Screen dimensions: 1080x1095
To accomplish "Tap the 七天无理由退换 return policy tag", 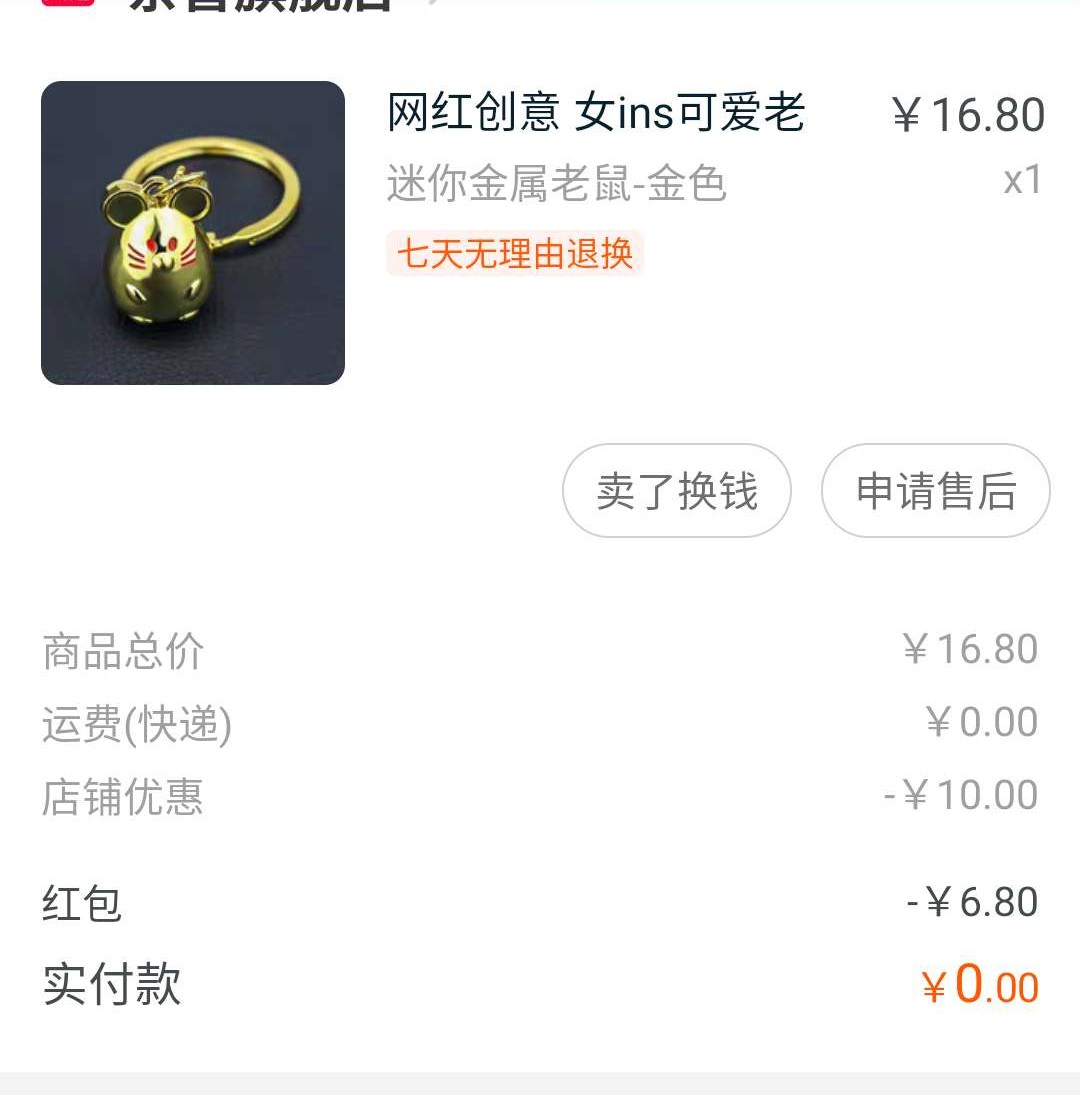I will coord(513,255).
